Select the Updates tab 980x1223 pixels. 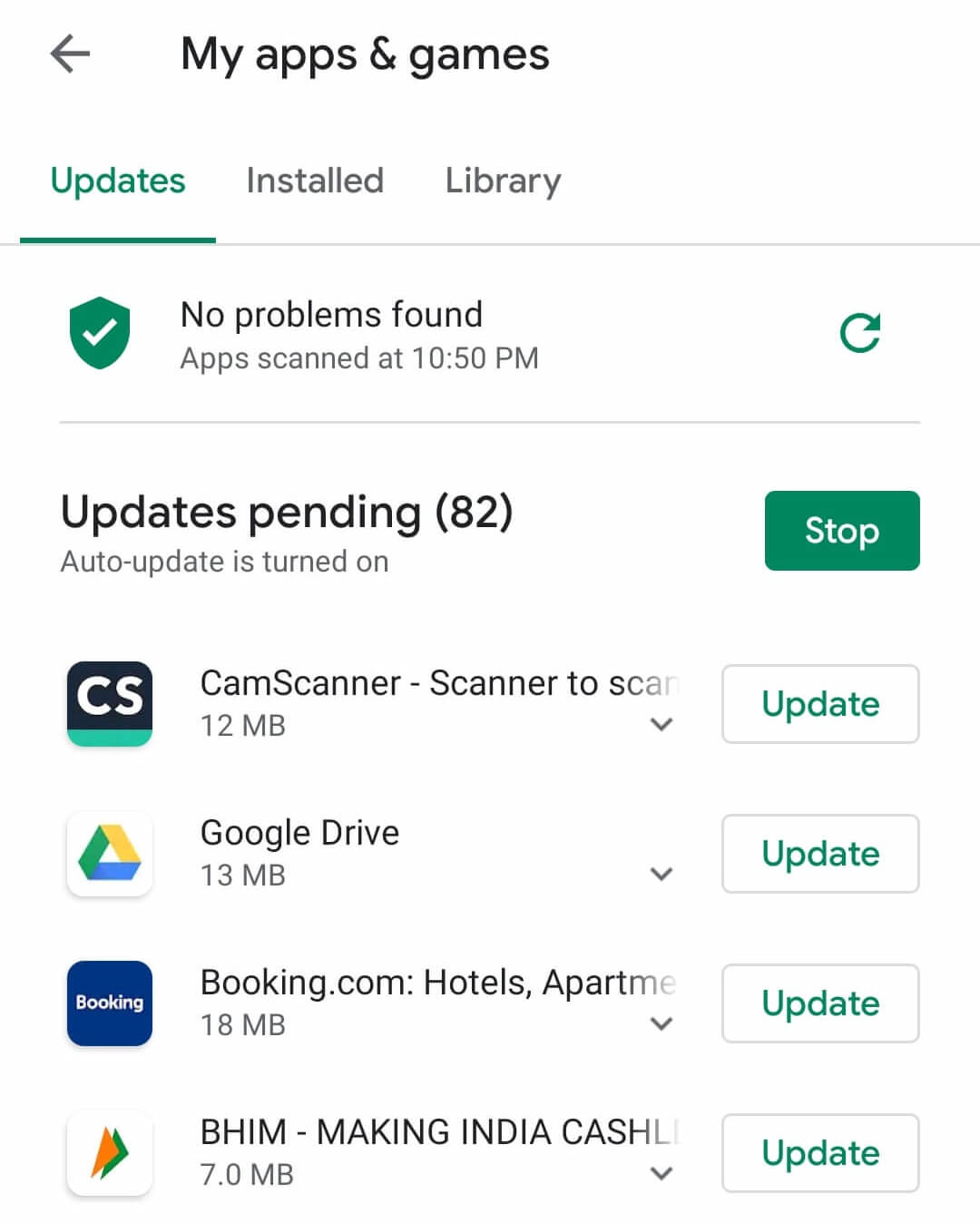tap(118, 181)
